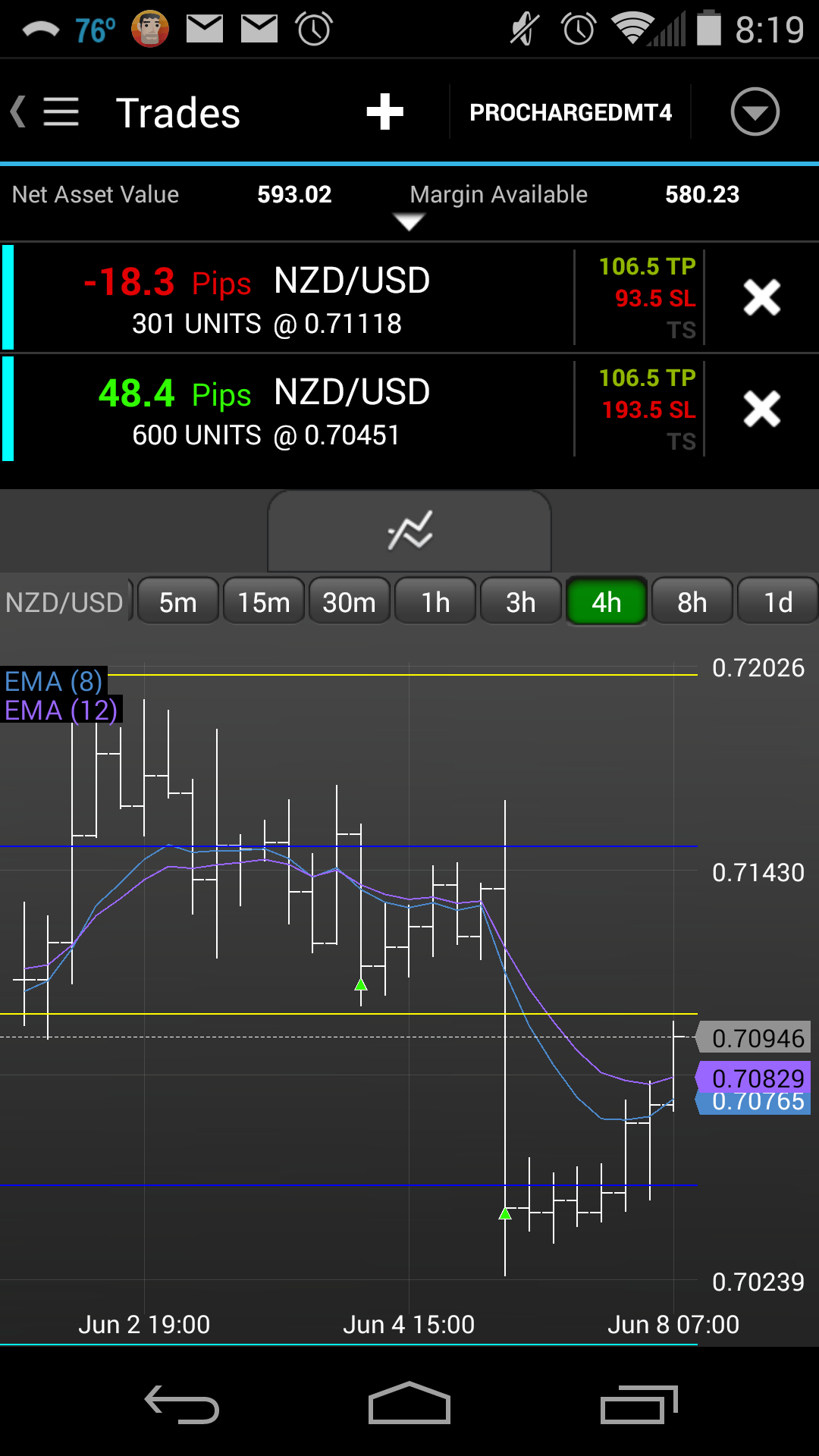Image resolution: width=819 pixels, height=1456 pixels.
Task: Add a new trade with plus icon
Action: pyautogui.click(x=384, y=112)
